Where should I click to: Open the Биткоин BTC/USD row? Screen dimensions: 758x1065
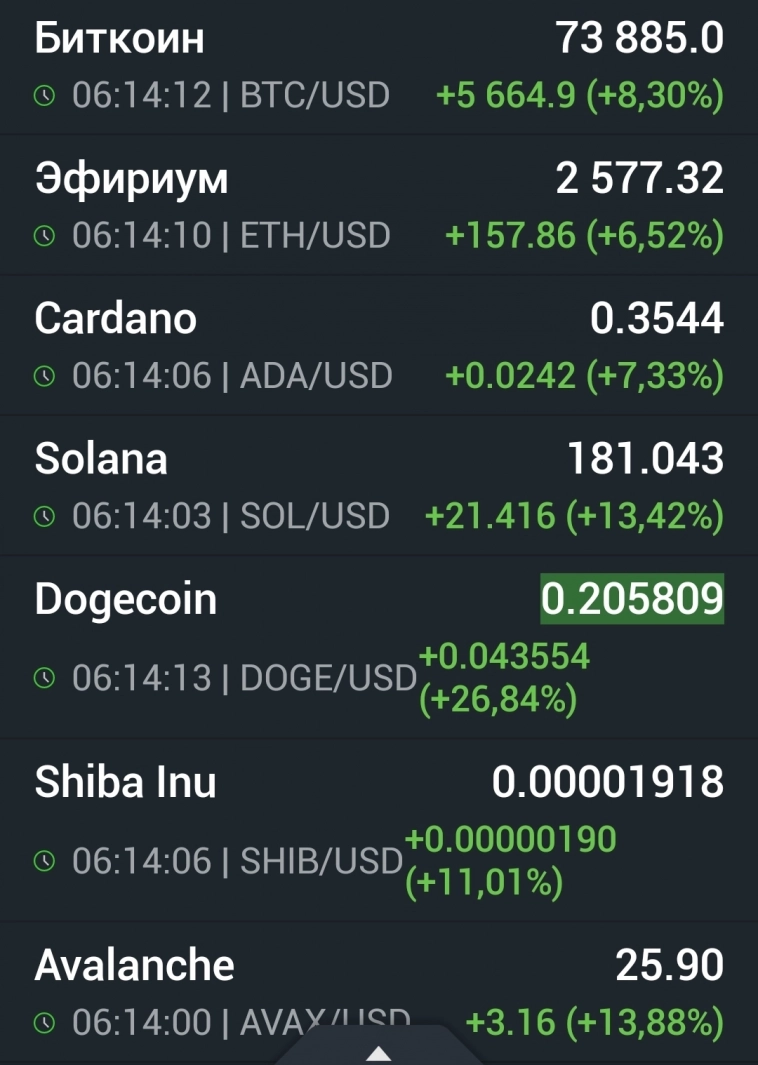point(378,67)
